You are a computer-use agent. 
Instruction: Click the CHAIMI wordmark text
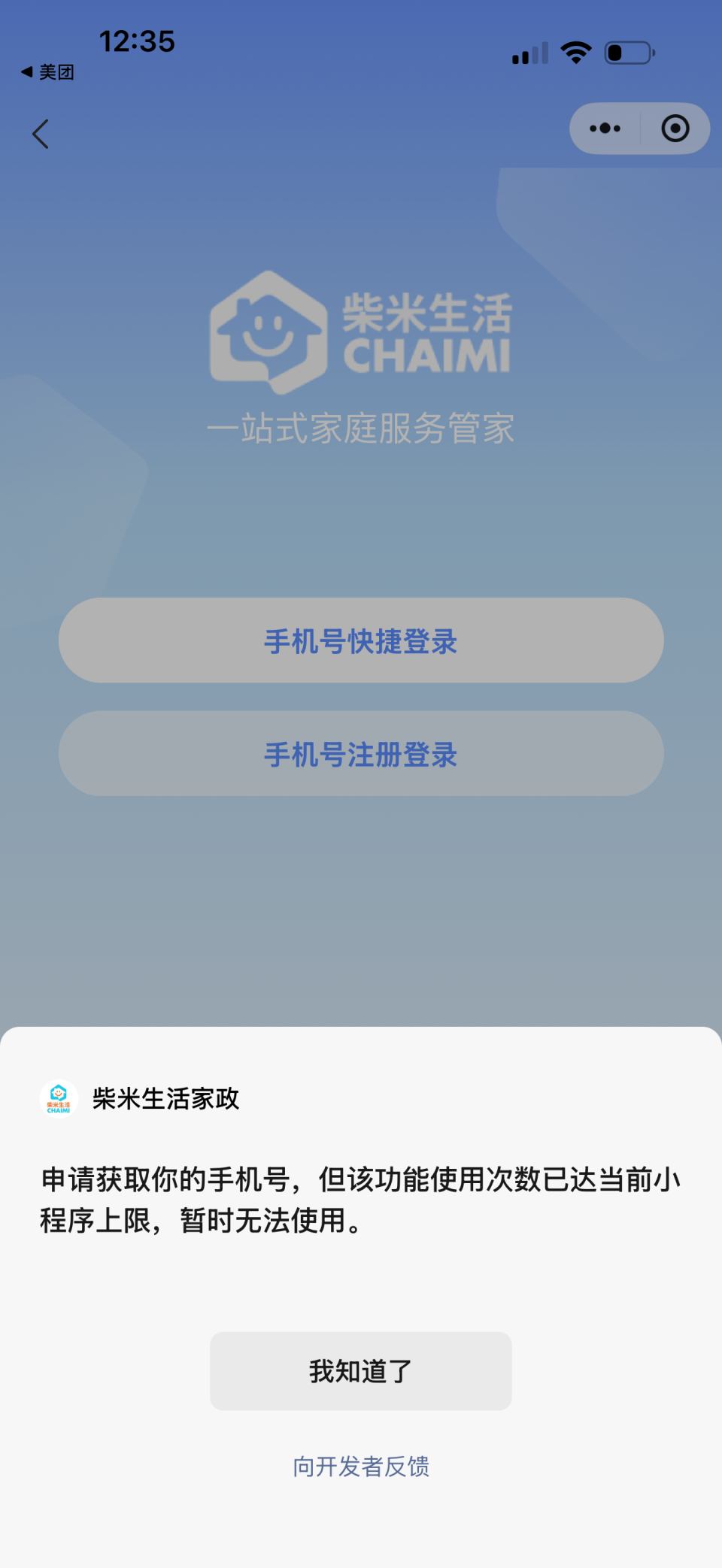[x=430, y=353]
